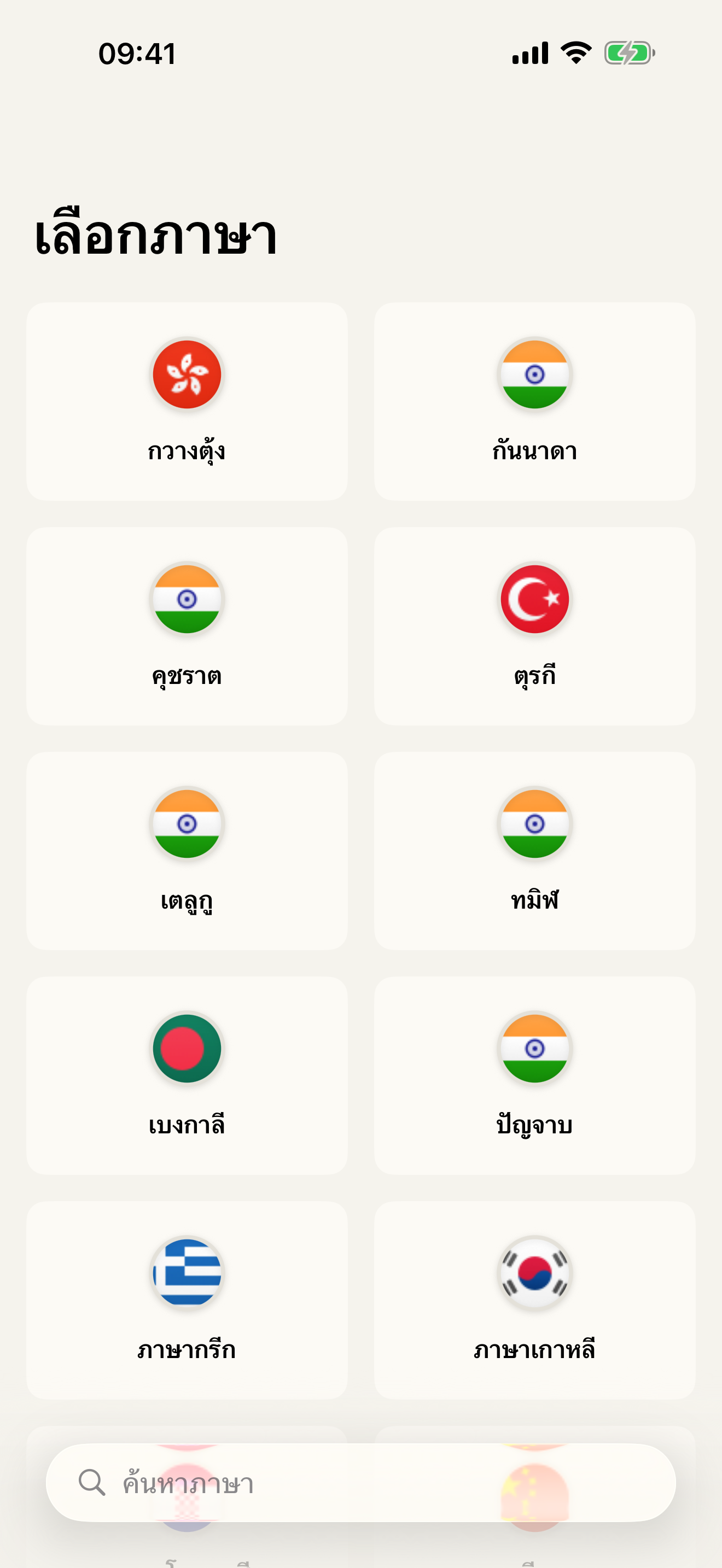Select the Indian flag icon above คุชราต
This screenshot has height=1568, width=722.
[187, 600]
